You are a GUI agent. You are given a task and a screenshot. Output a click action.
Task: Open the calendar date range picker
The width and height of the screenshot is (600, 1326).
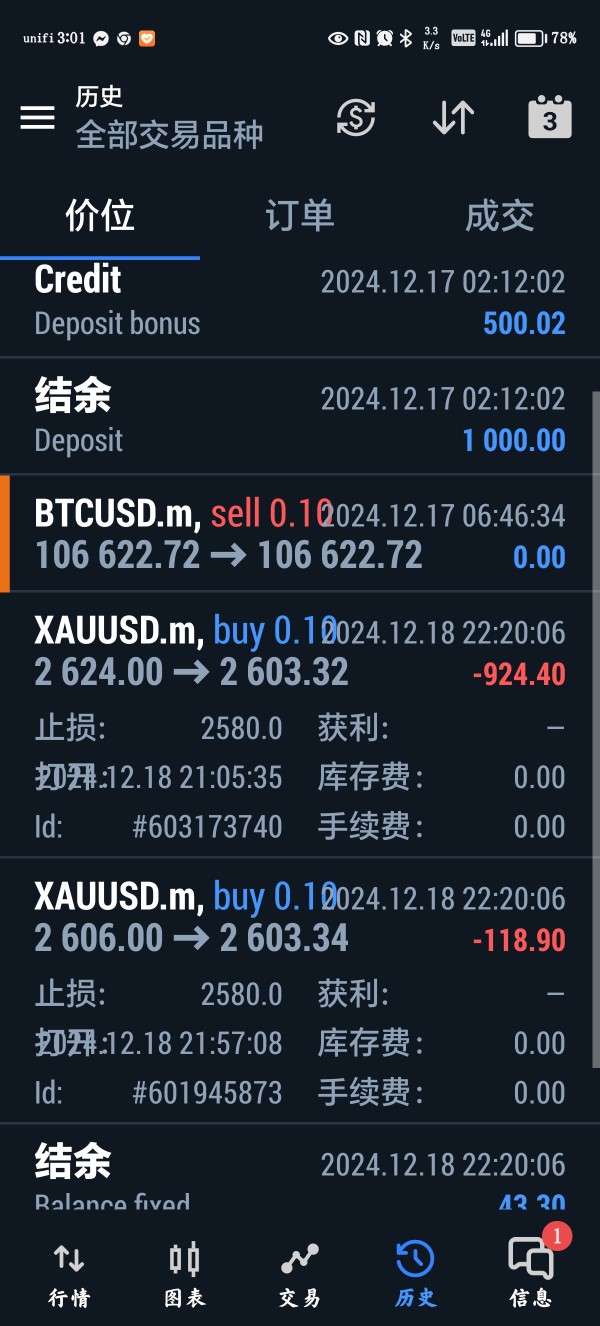549,118
